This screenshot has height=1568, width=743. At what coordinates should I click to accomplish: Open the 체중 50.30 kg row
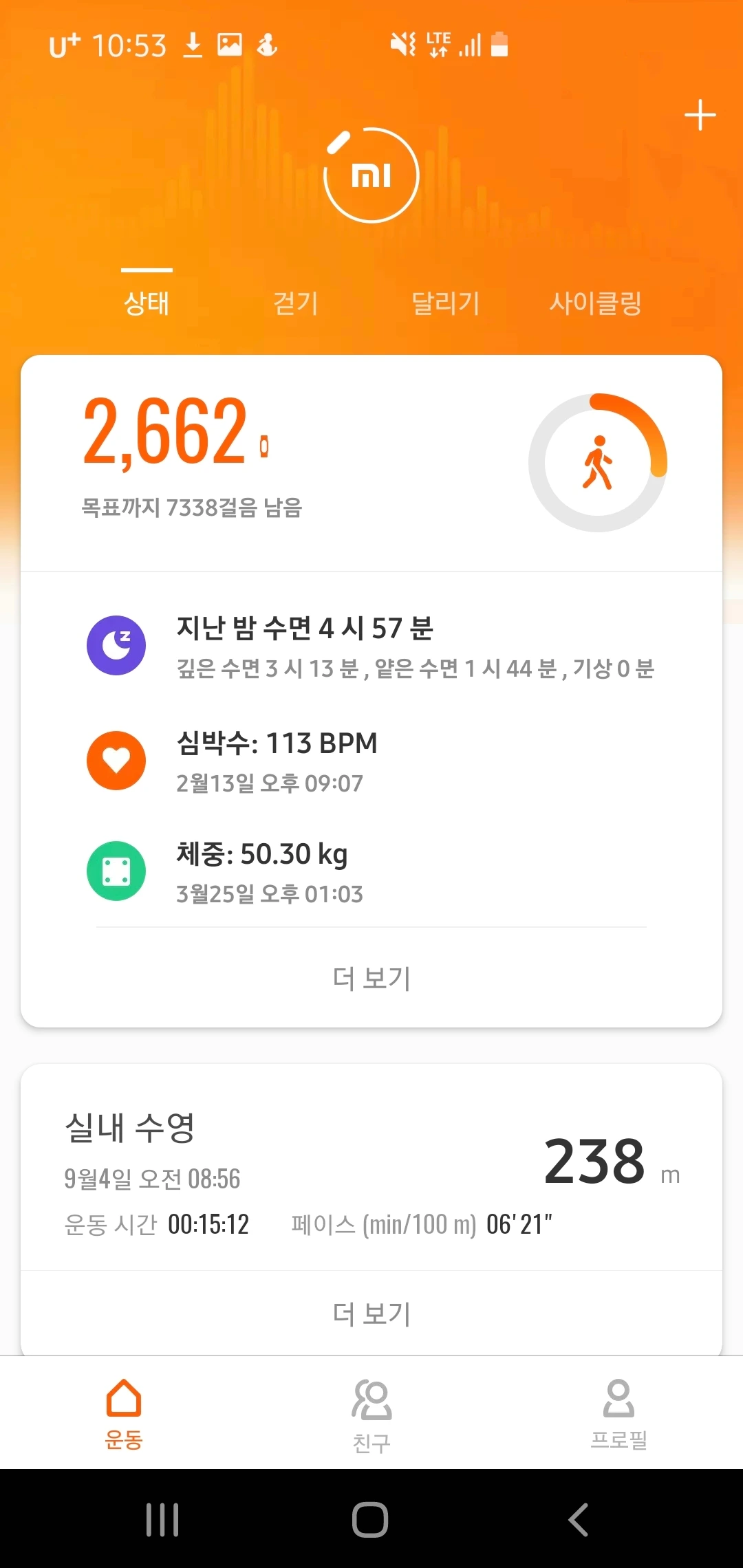[371, 871]
